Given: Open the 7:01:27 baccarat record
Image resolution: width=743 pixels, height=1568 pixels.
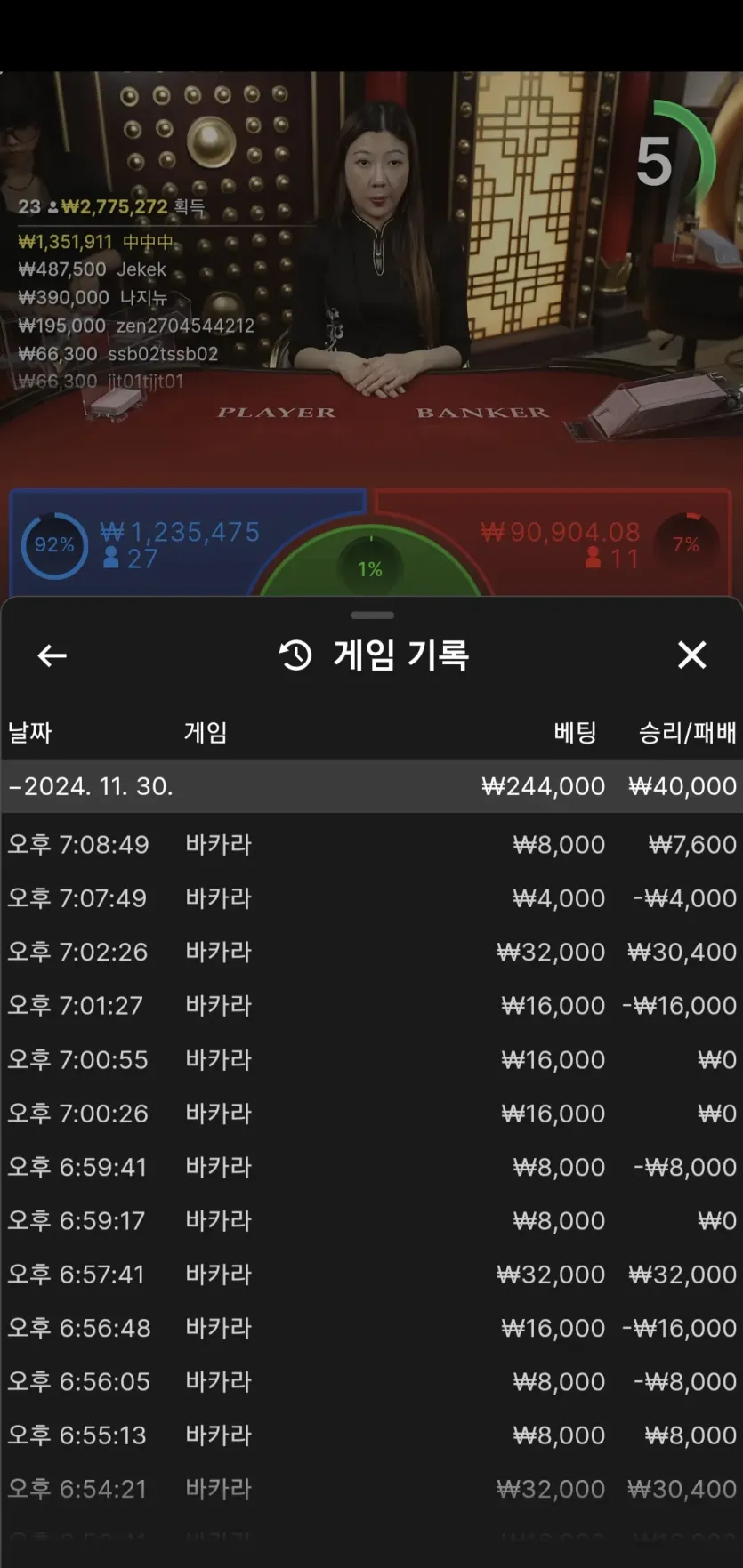Looking at the screenshot, I should click(x=371, y=1006).
